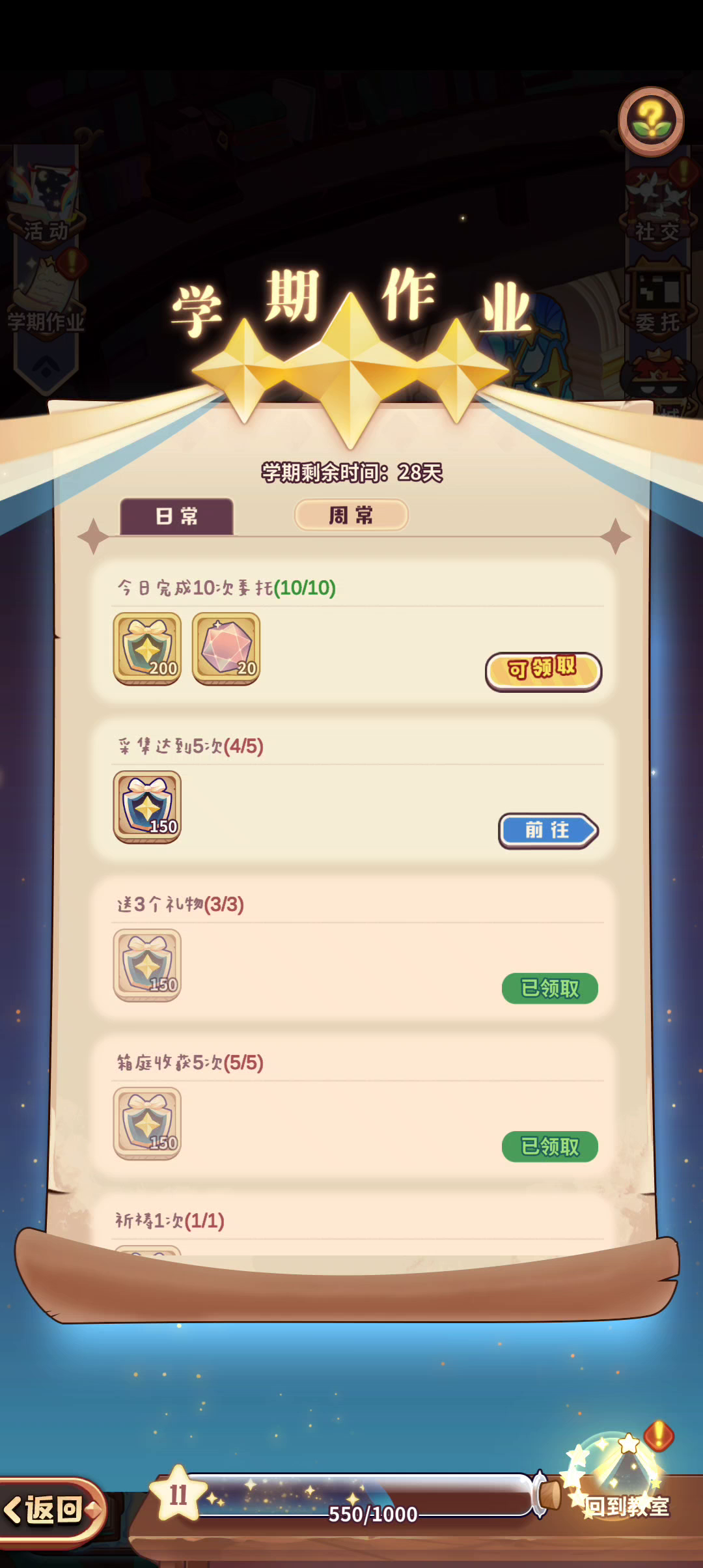View the pink gem 20 reward item
703x1568 pixels.
point(226,649)
